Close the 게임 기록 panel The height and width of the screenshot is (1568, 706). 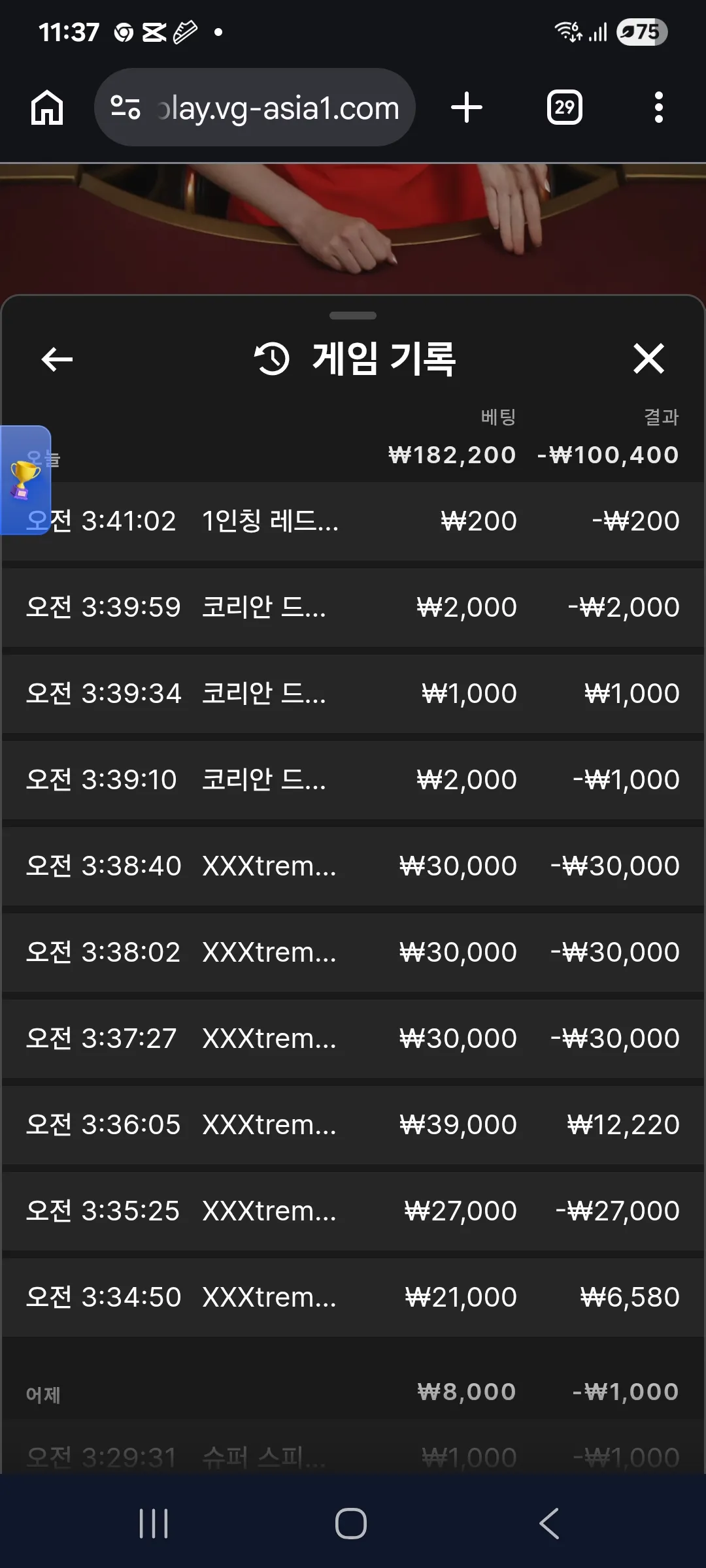pyautogui.click(x=648, y=359)
